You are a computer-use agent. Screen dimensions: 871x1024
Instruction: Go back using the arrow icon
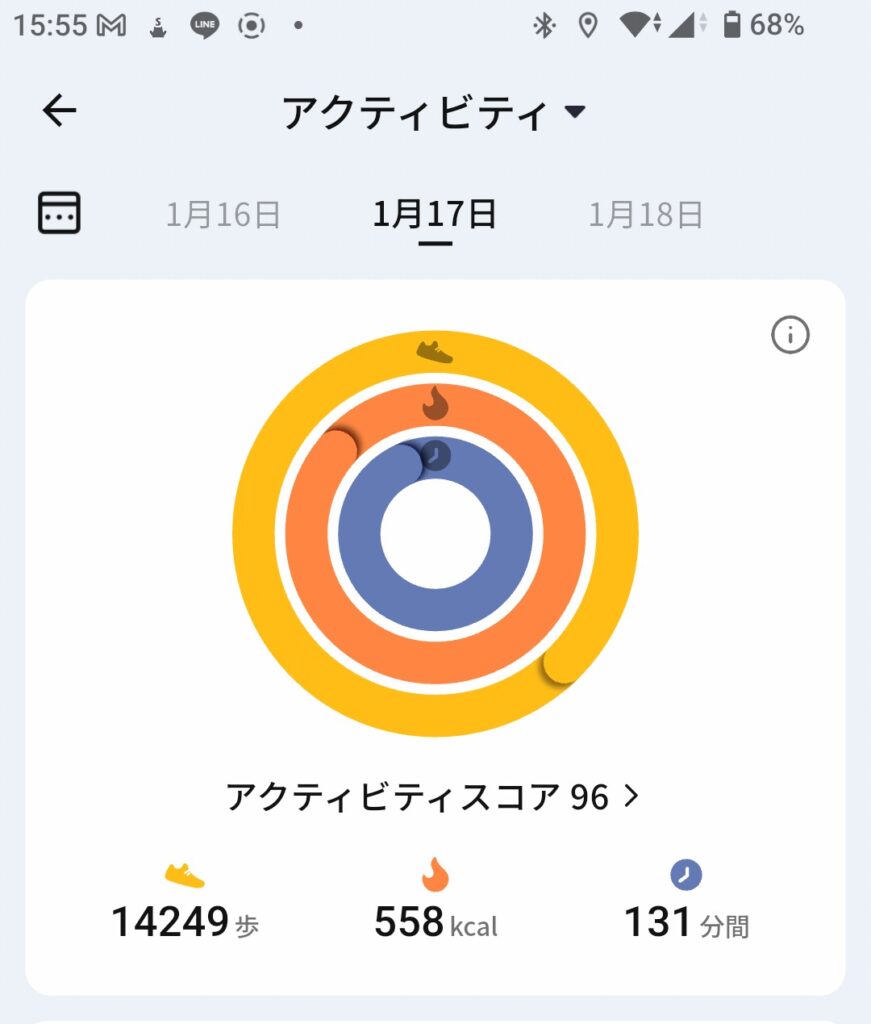(60, 111)
